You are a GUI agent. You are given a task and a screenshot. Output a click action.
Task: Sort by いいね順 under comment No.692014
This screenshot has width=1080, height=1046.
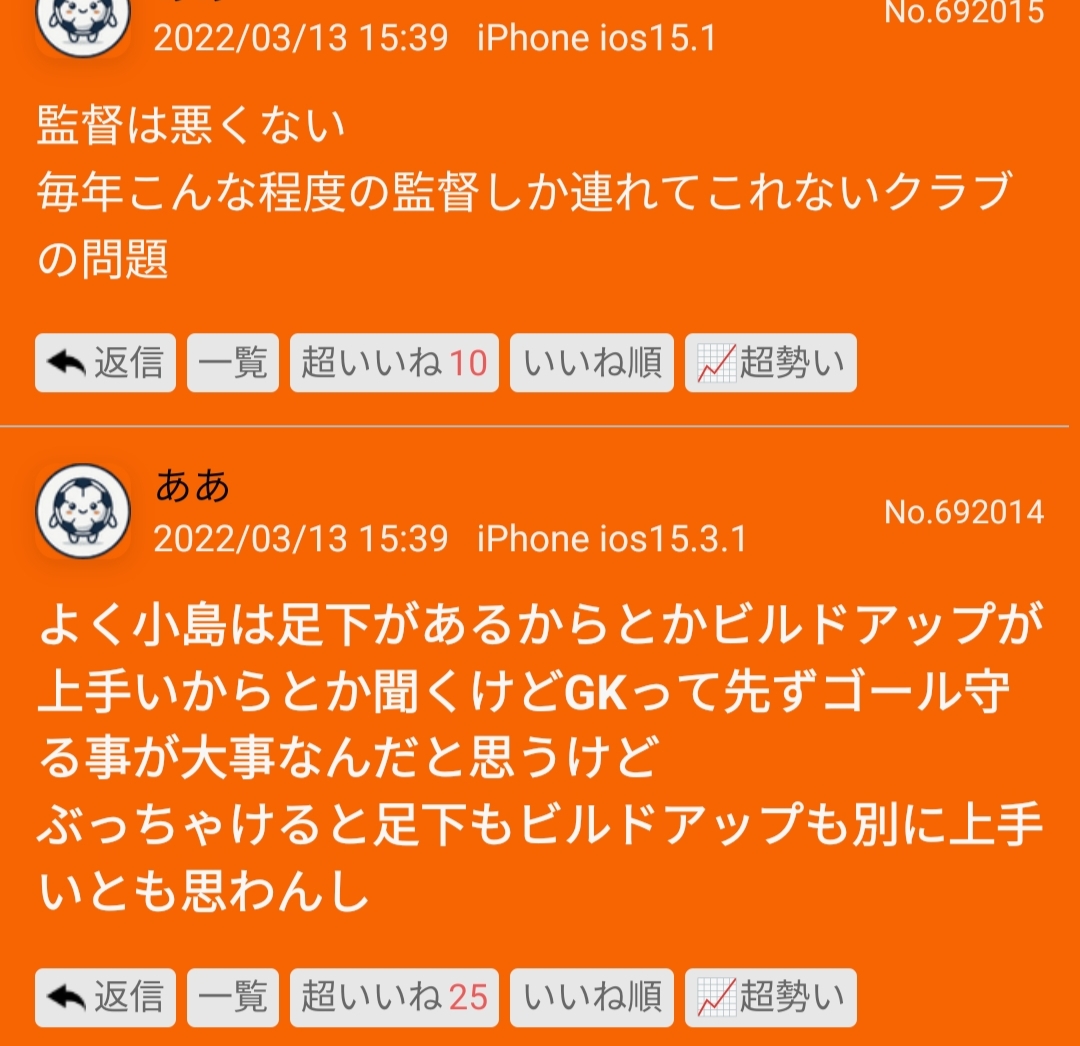pyautogui.click(x=592, y=997)
